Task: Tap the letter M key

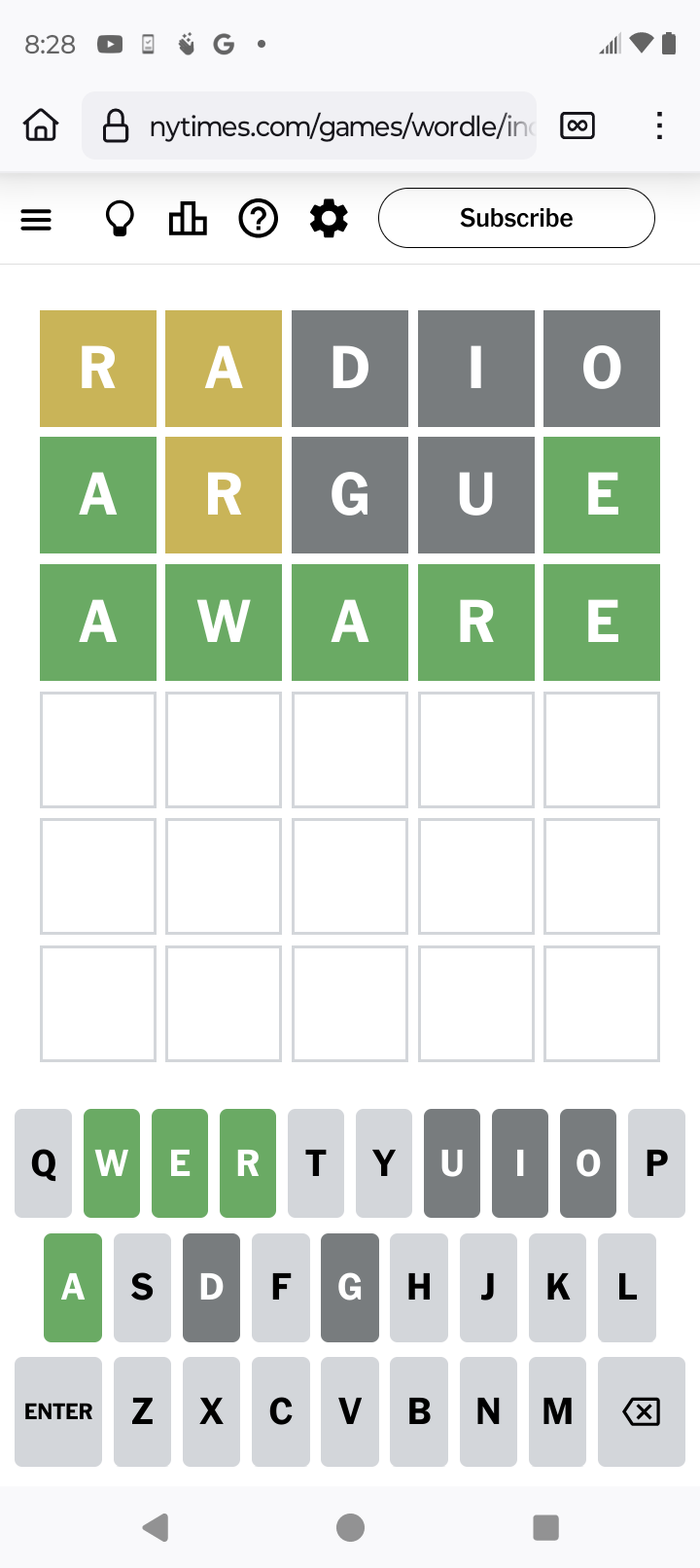Action: pos(557,1411)
